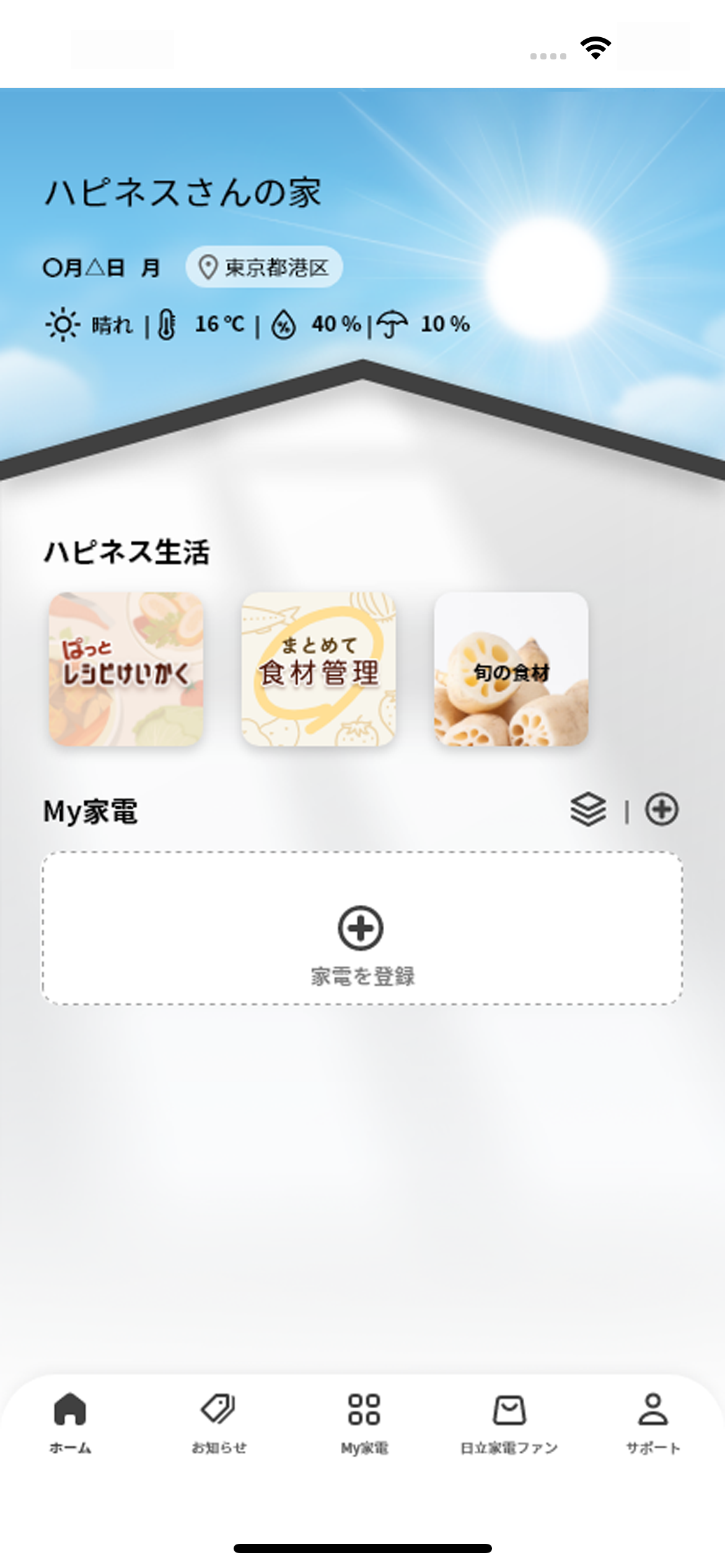Switch to the お知らせ tab
Viewport: 725px width, 1568px height.
[x=219, y=1422]
